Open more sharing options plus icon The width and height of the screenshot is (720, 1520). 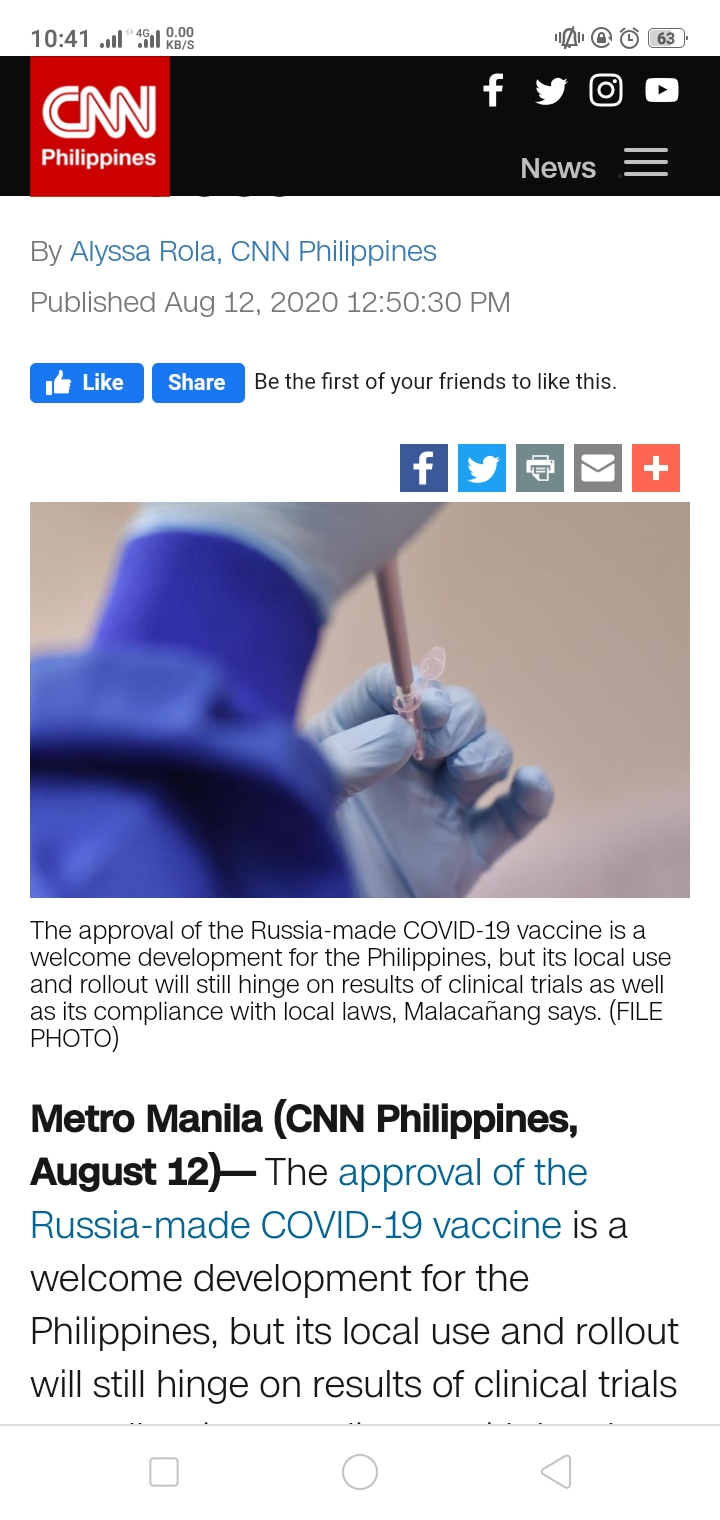click(656, 468)
